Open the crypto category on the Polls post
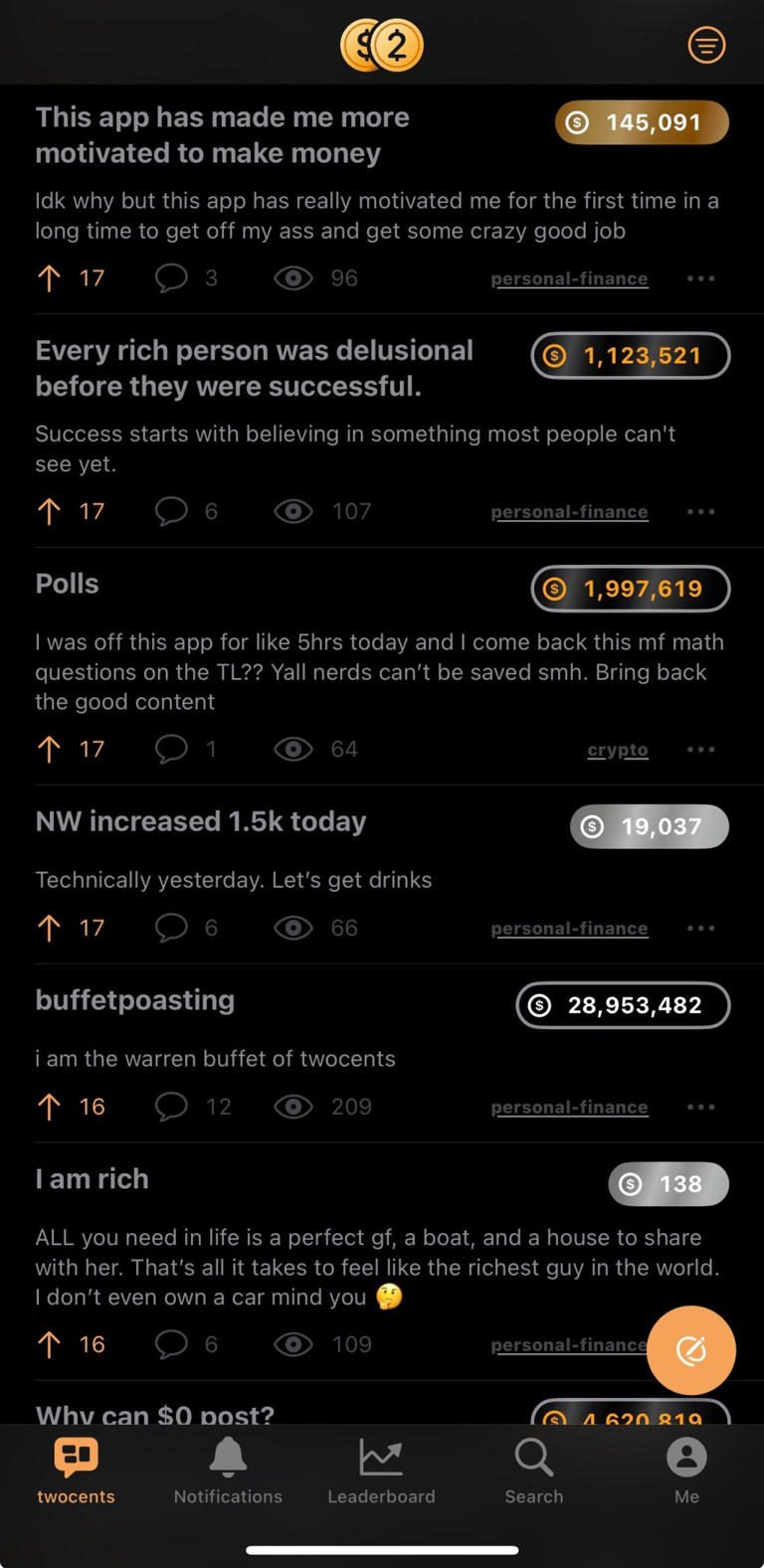This screenshot has width=764, height=1568. pos(618,749)
